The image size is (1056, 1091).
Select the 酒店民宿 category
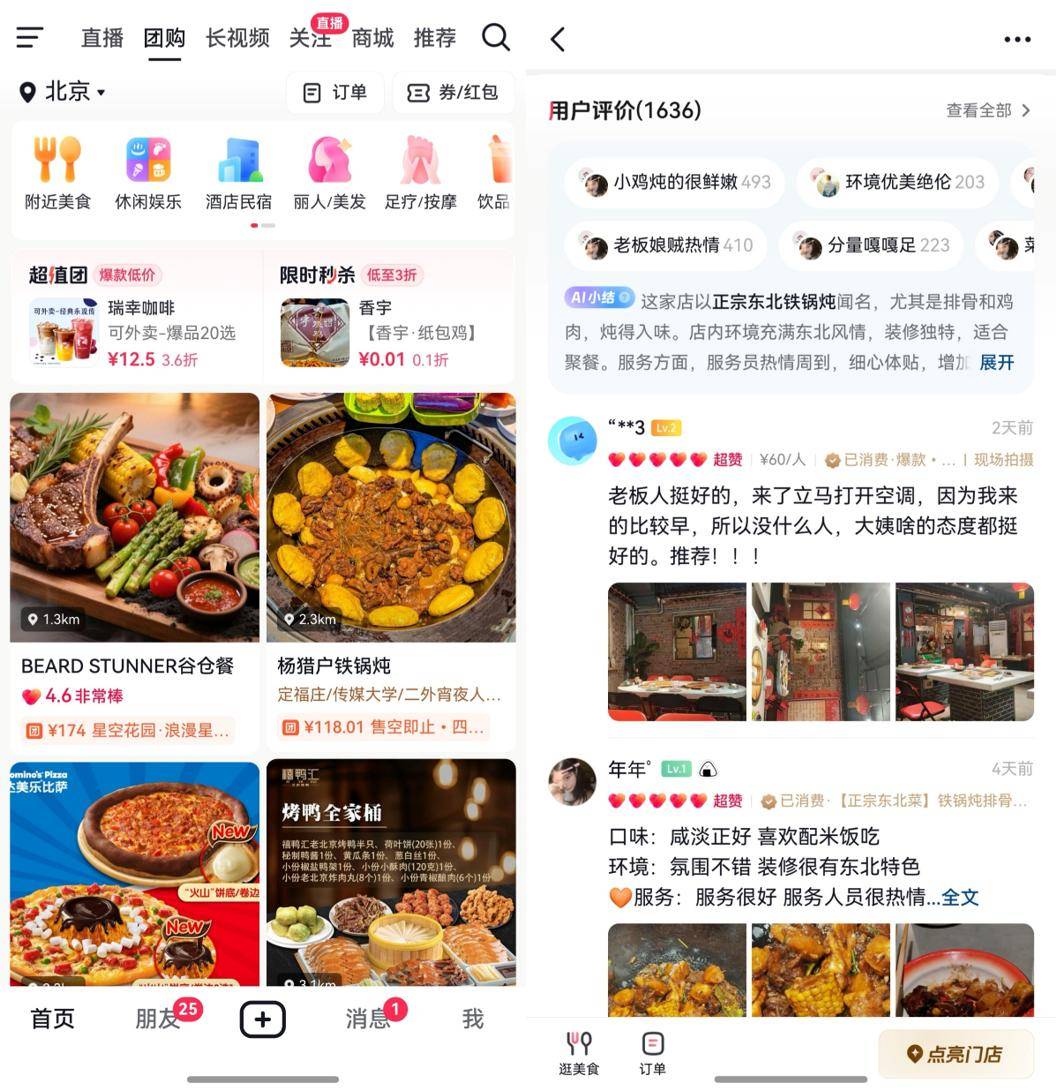point(239,173)
